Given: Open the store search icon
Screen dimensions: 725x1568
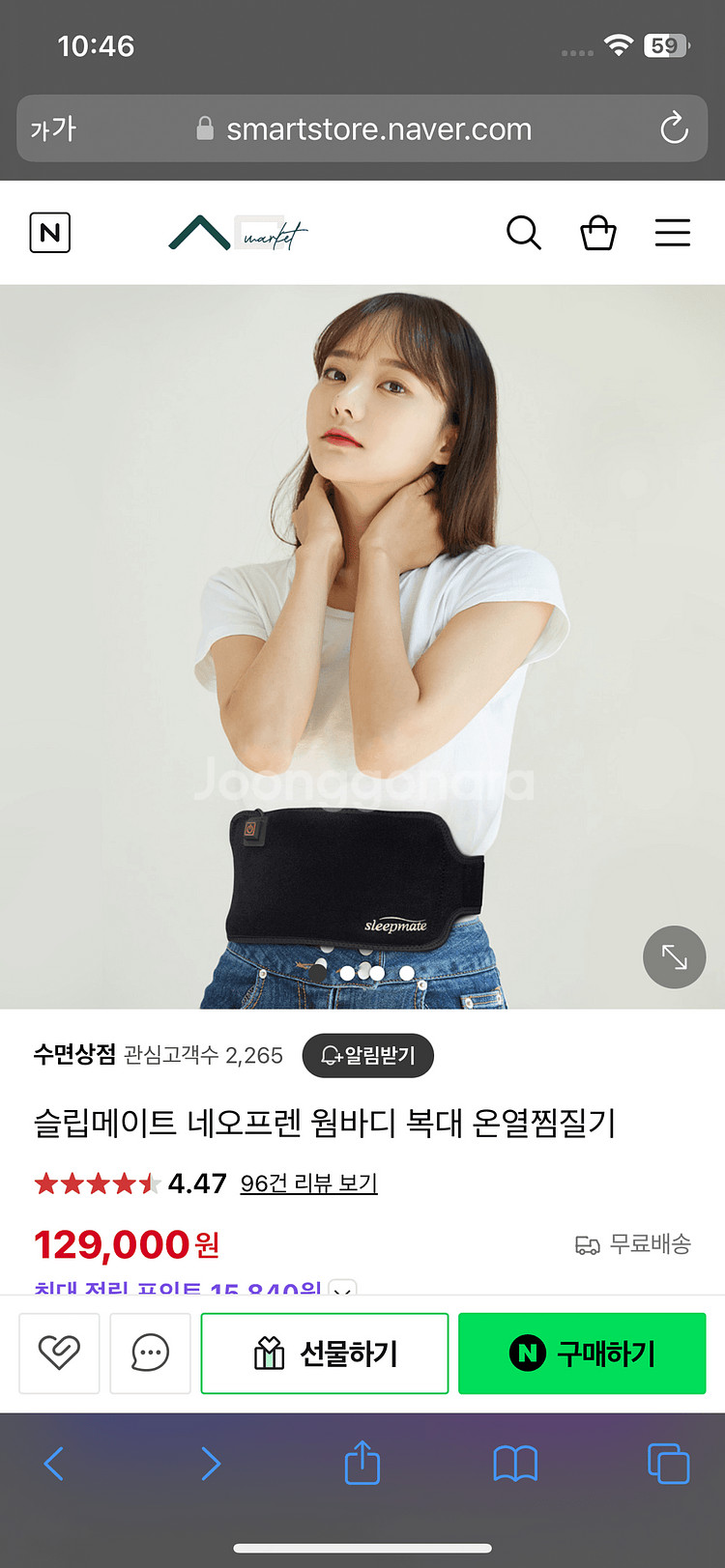Looking at the screenshot, I should (523, 233).
